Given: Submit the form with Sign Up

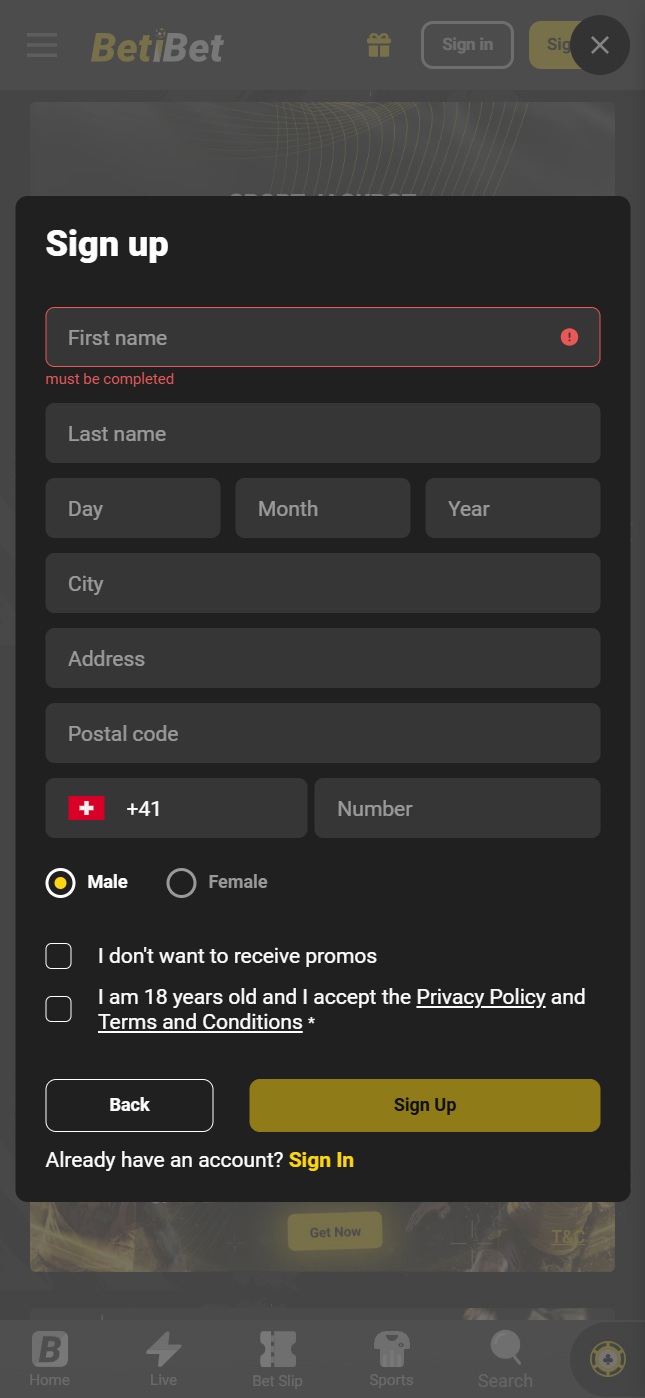Looking at the screenshot, I should coord(425,1105).
